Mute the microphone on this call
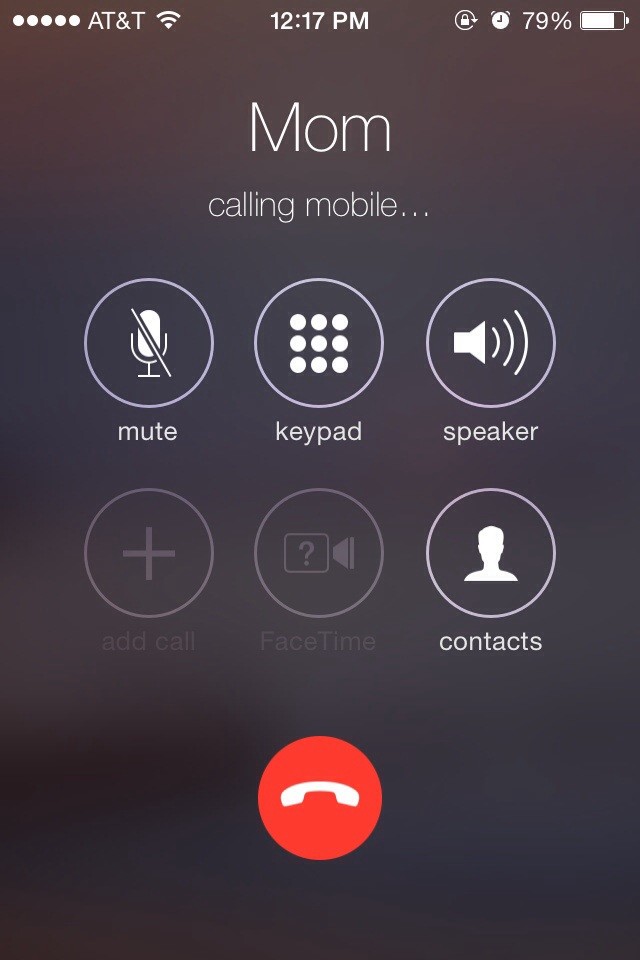Viewport: 640px width, 960px height. coord(148,343)
